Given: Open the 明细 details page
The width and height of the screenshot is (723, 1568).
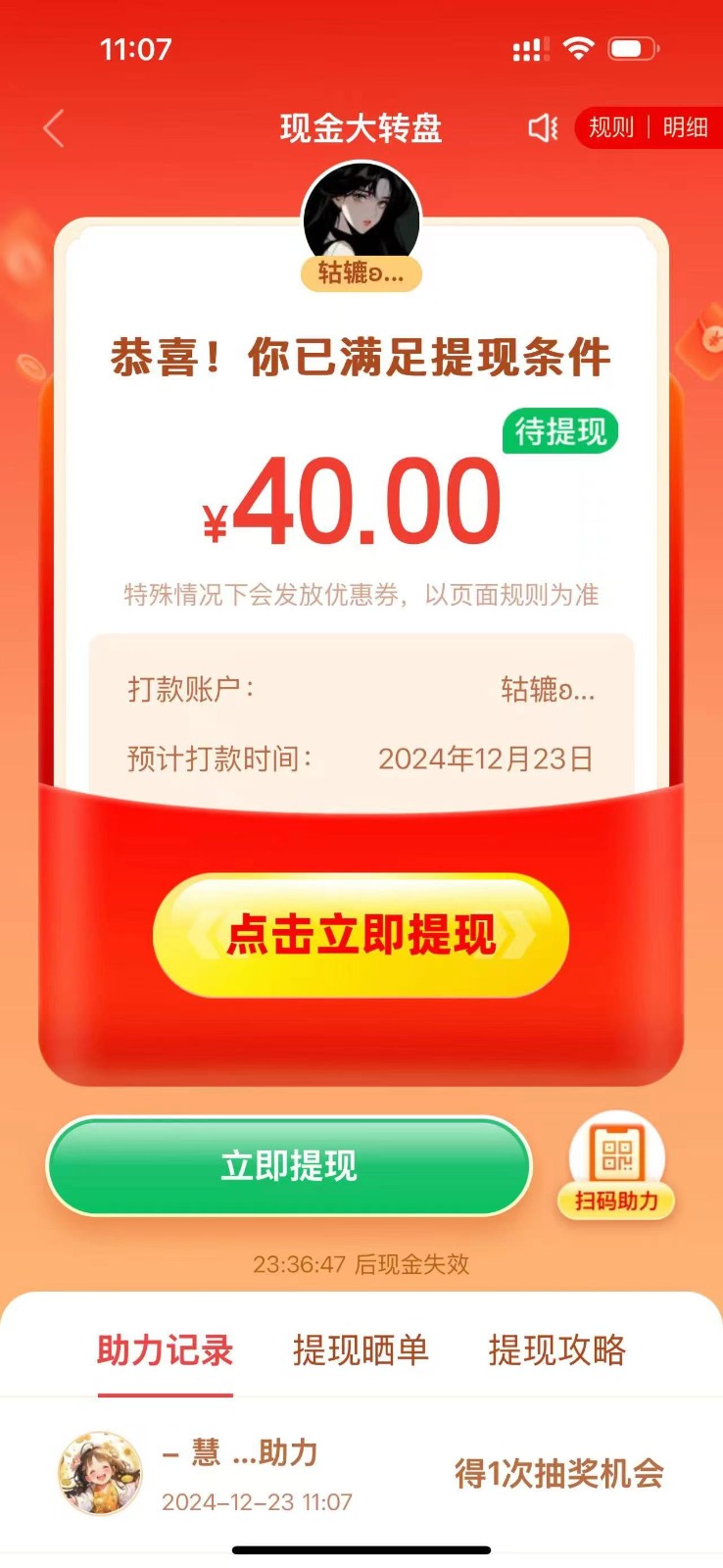Looking at the screenshot, I should click(x=685, y=128).
